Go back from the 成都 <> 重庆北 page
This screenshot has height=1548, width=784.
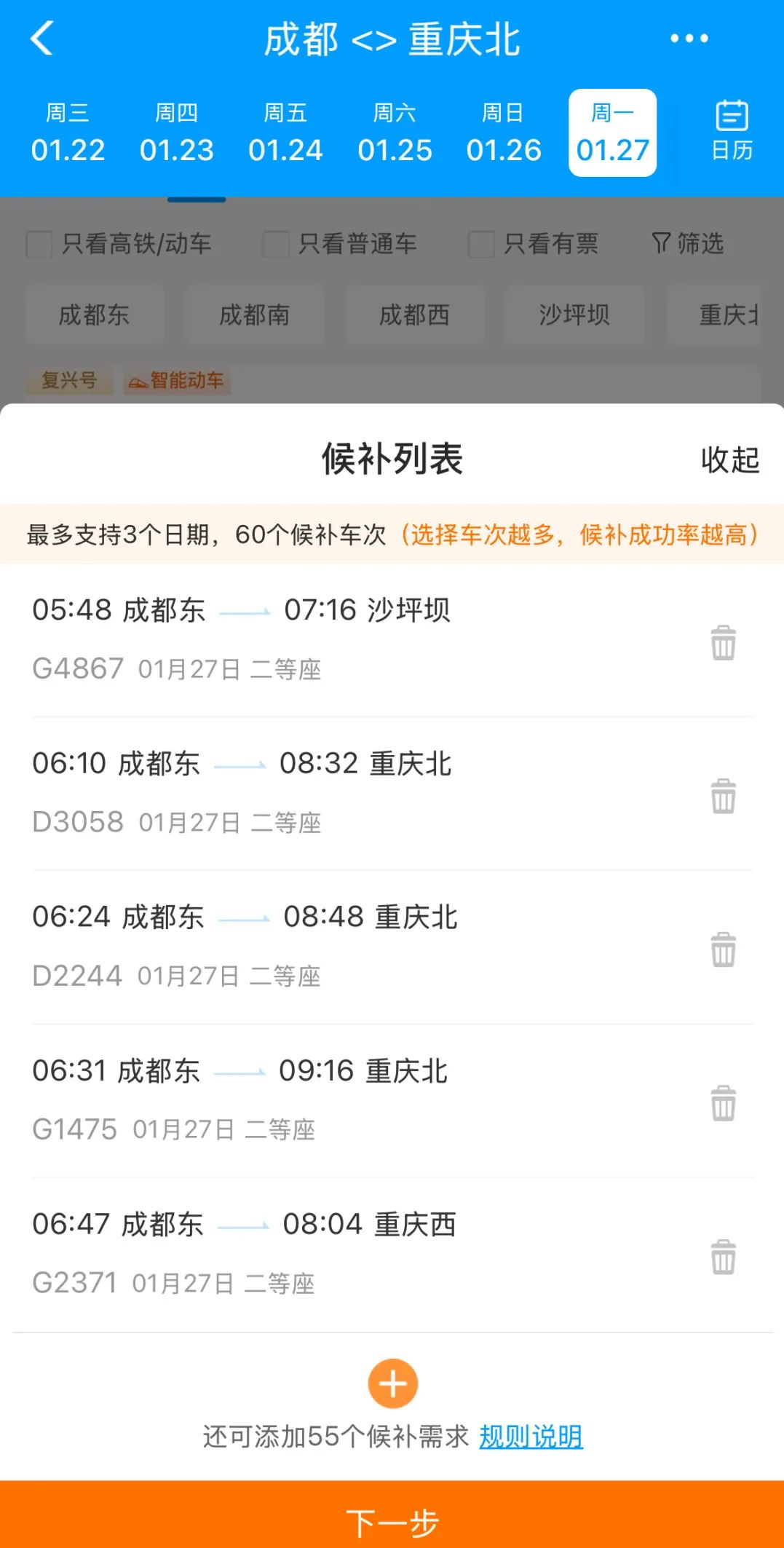coord(42,39)
